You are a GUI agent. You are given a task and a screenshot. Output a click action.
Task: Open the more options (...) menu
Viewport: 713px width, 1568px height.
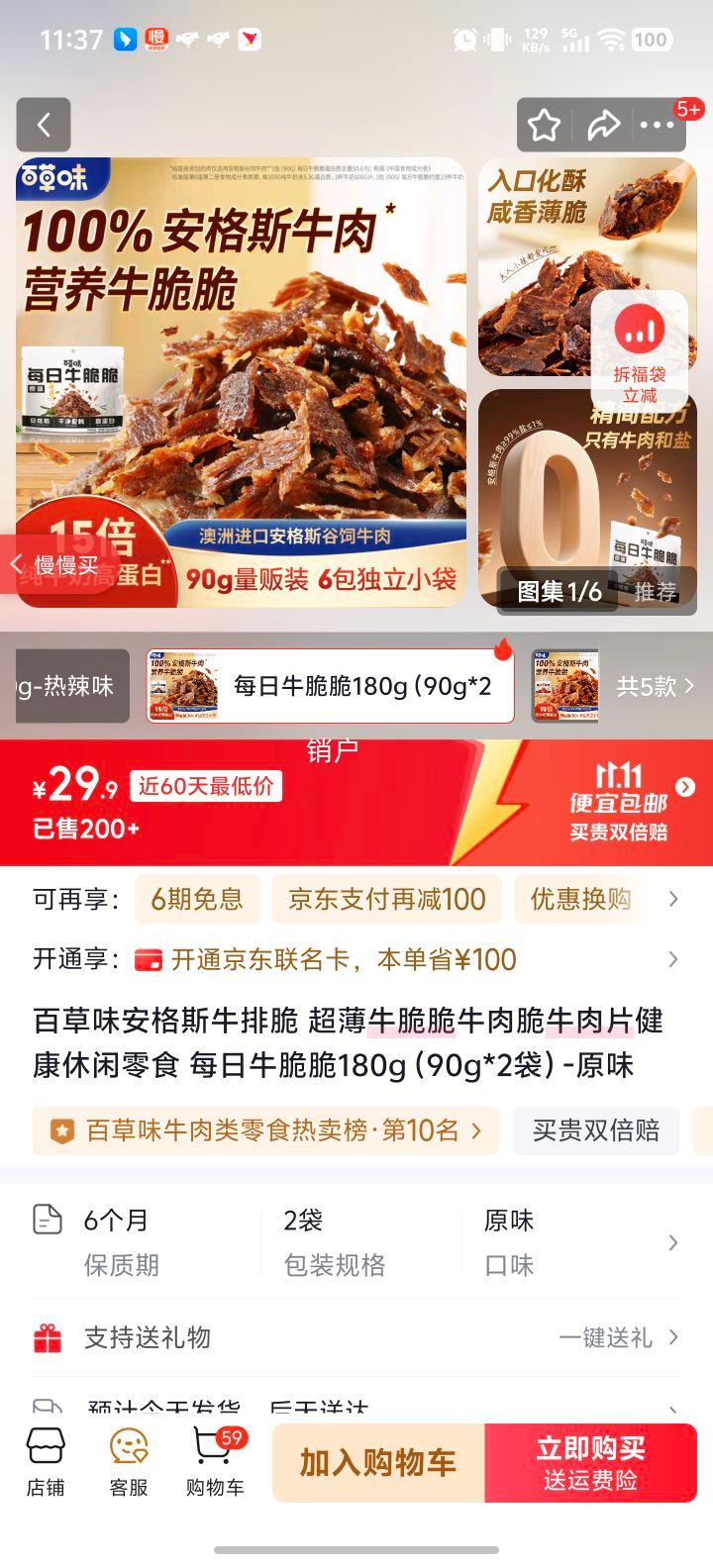(657, 125)
